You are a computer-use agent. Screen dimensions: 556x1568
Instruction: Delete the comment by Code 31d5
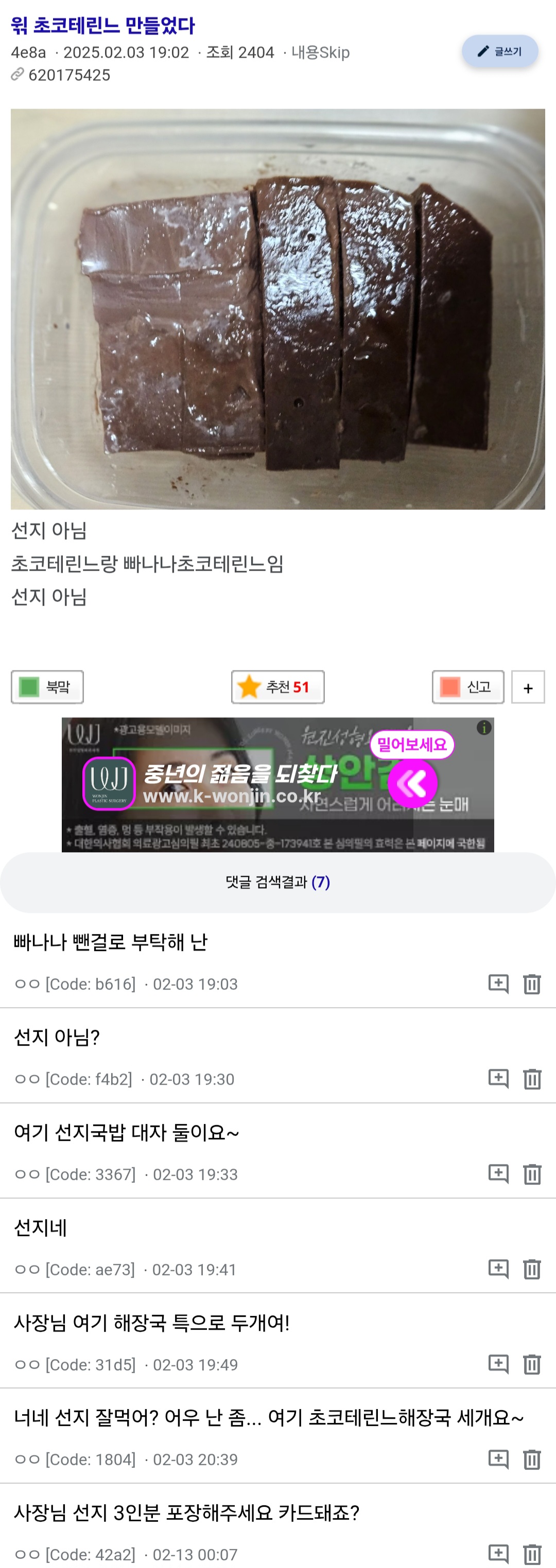[532, 1364]
